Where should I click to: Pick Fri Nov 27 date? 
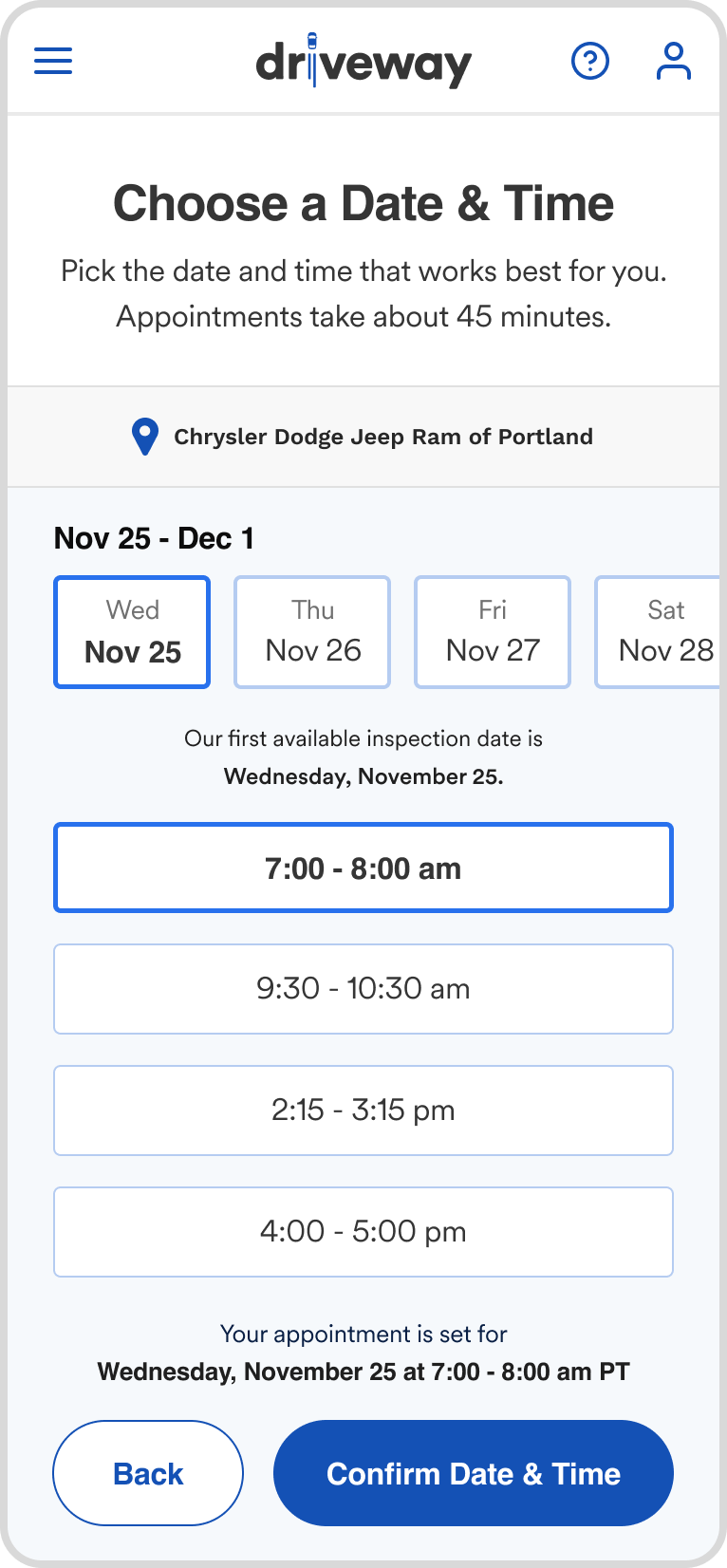tap(493, 632)
